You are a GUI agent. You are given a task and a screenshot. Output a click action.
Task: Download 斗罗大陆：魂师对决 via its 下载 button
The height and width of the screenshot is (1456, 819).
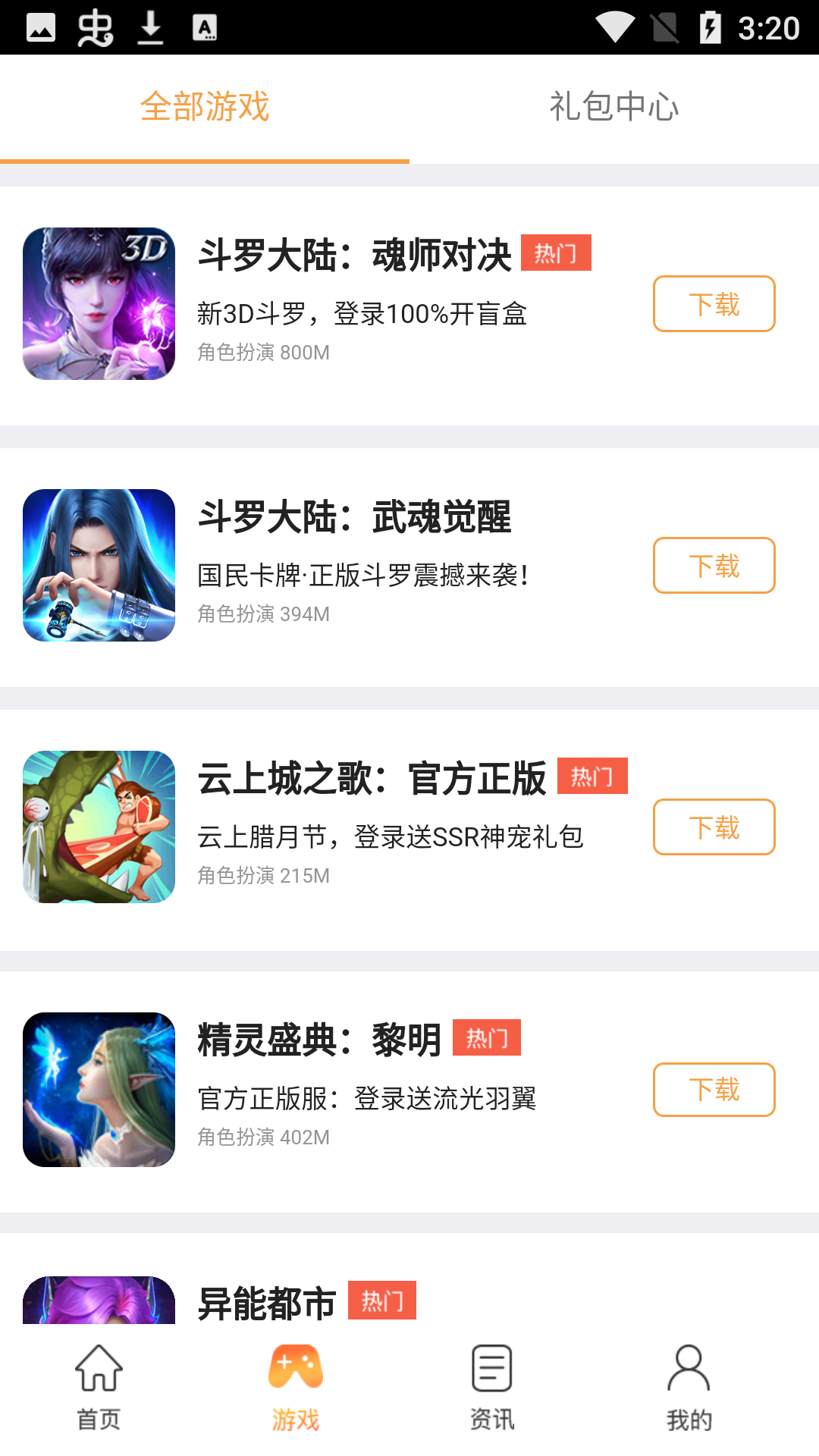point(714,303)
